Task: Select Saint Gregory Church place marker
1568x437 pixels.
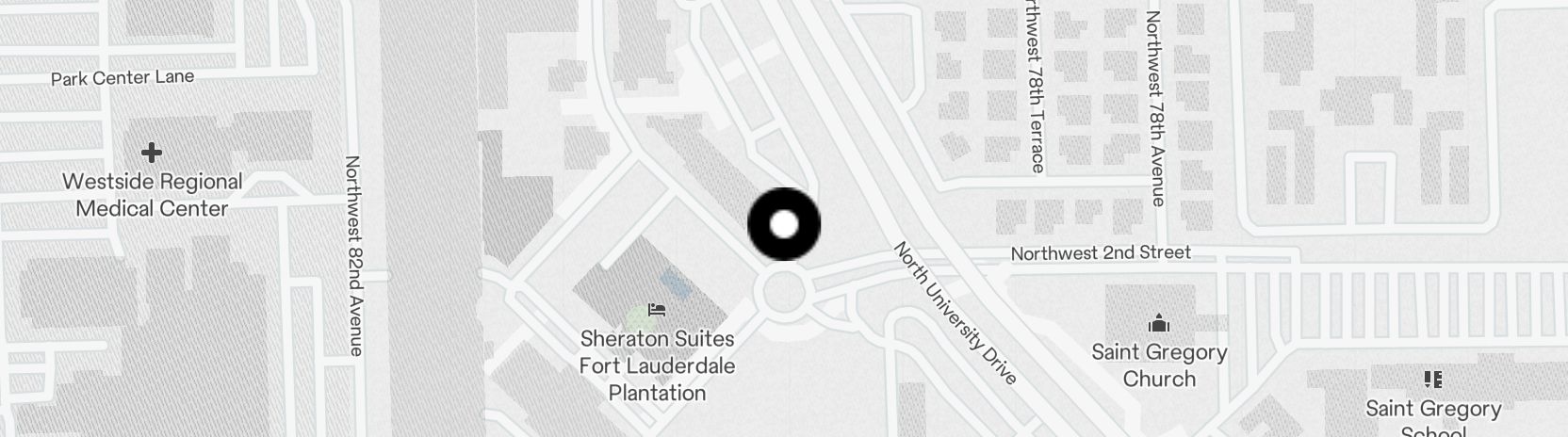Action: pyautogui.click(x=1159, y=324)
